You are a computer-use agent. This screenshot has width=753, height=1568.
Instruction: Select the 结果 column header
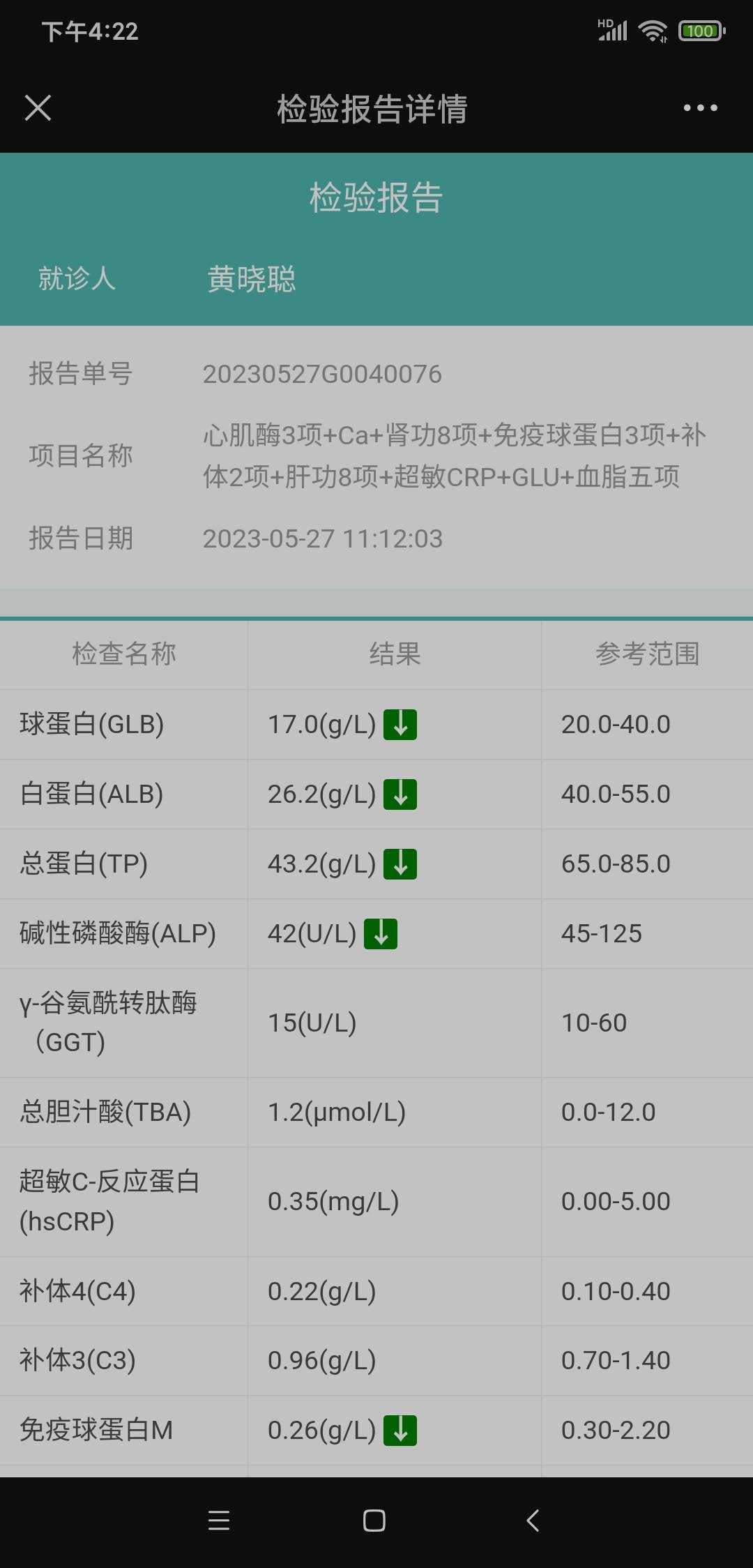395,654
